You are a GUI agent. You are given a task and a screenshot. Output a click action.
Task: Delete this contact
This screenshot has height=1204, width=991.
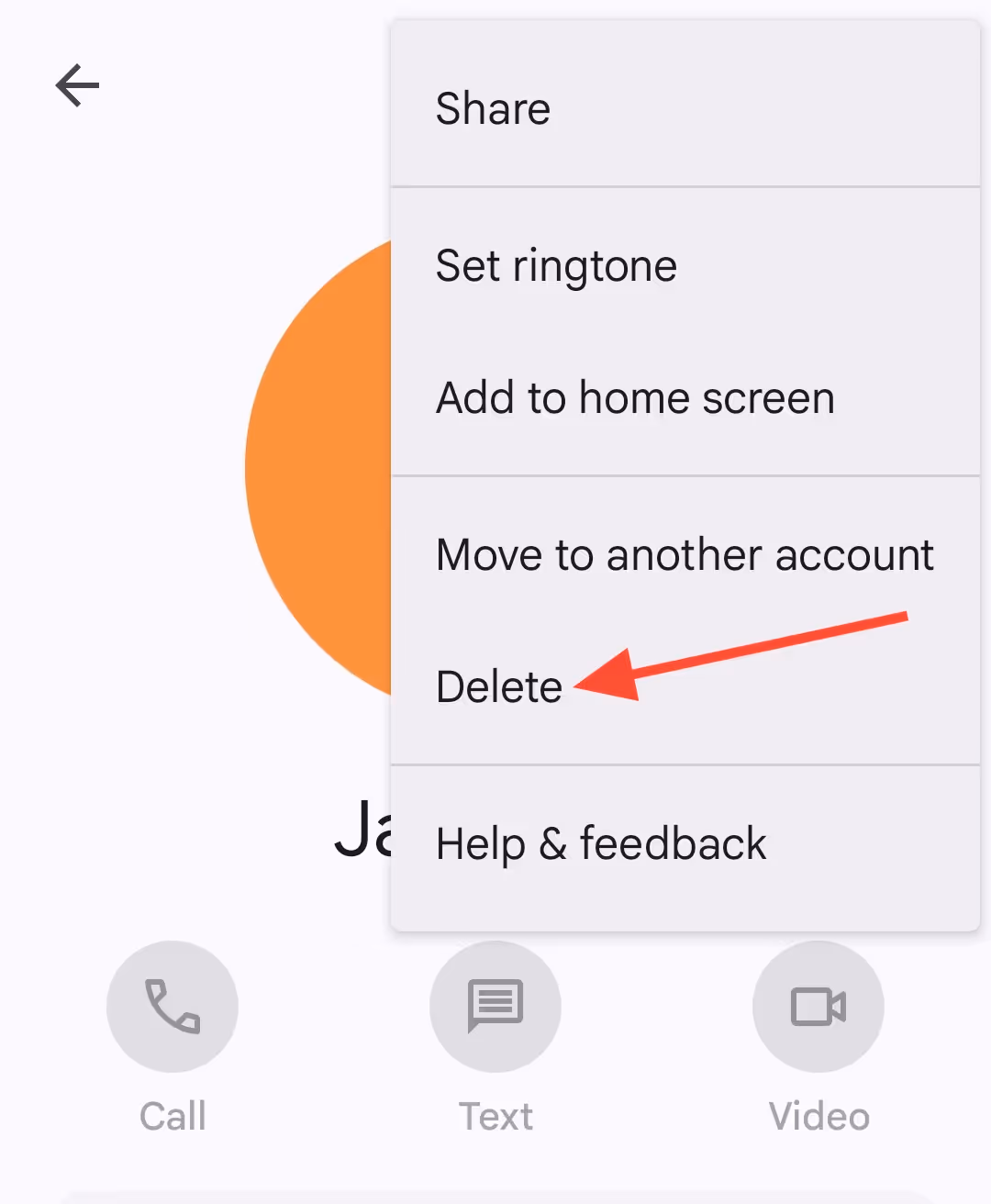685,686
